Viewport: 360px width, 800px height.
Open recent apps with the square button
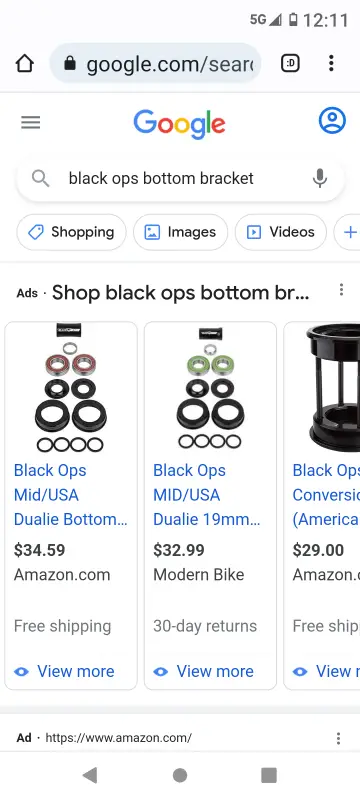click(269, 776)
